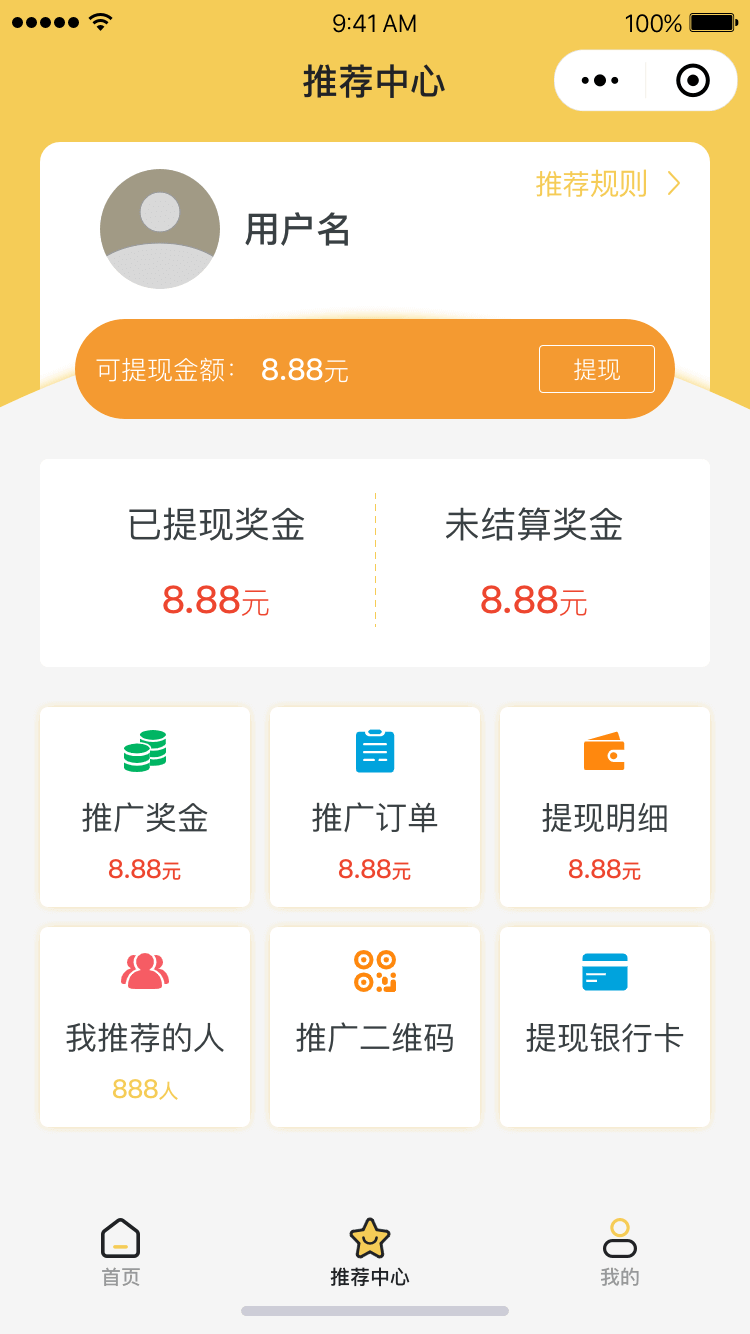Image resolution: width=750 pixels, height=1334 pixels.
Task: Open the mini program more-options menu
Action: point(600,81)
